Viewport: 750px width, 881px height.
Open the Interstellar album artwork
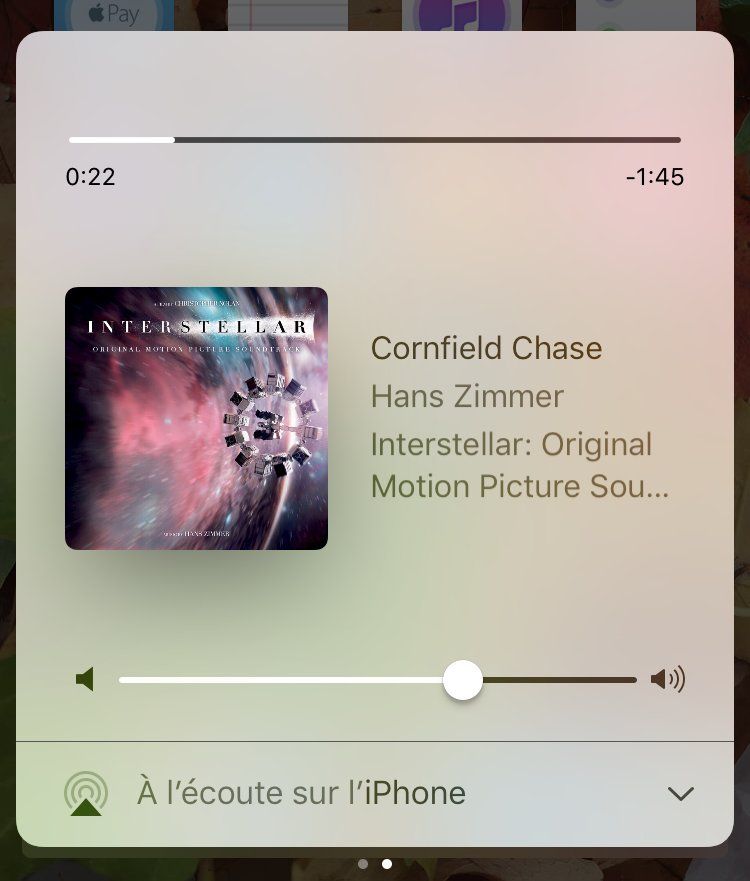pos(196,418)
